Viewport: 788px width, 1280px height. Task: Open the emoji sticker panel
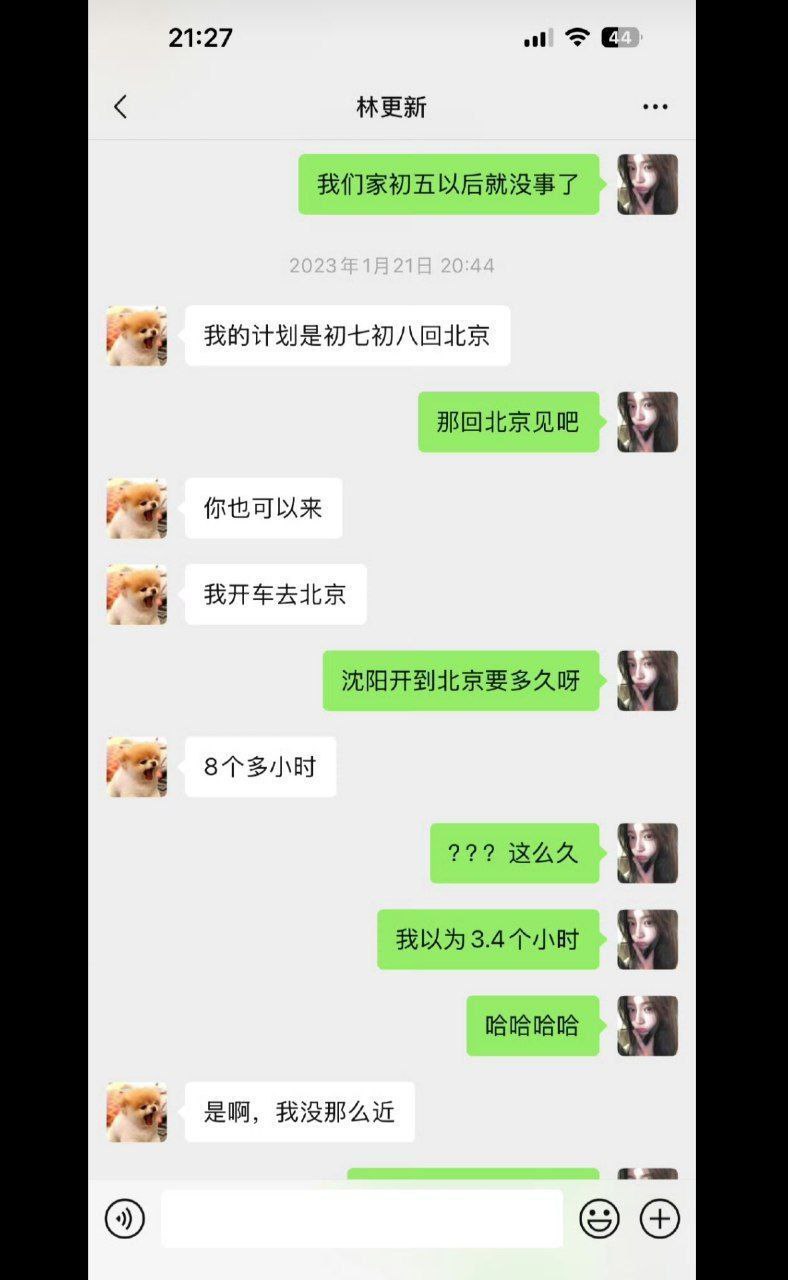[x=600, y=1219]
